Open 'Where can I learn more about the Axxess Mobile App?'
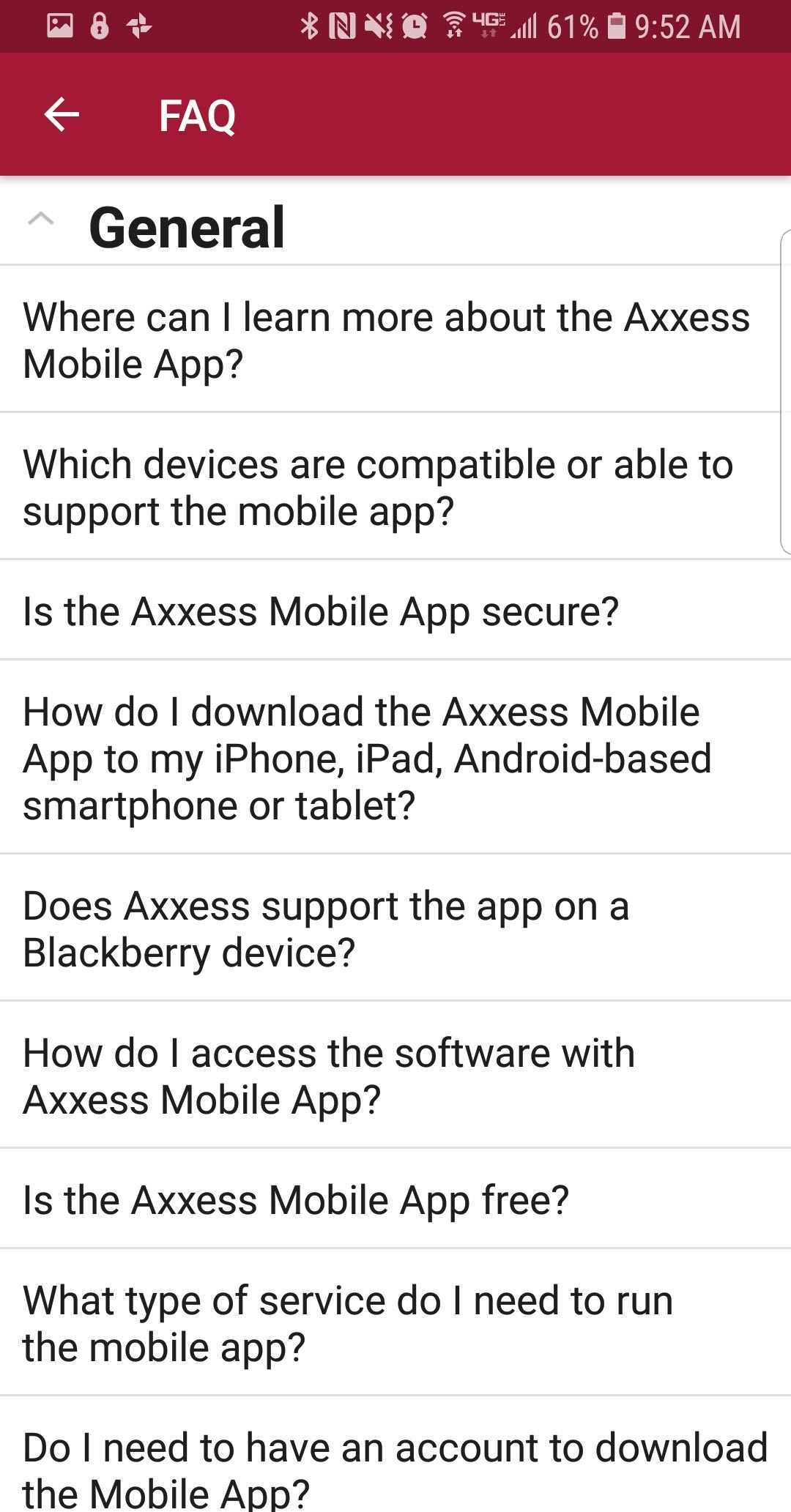Screen dimensions: 791x1512 395,340
